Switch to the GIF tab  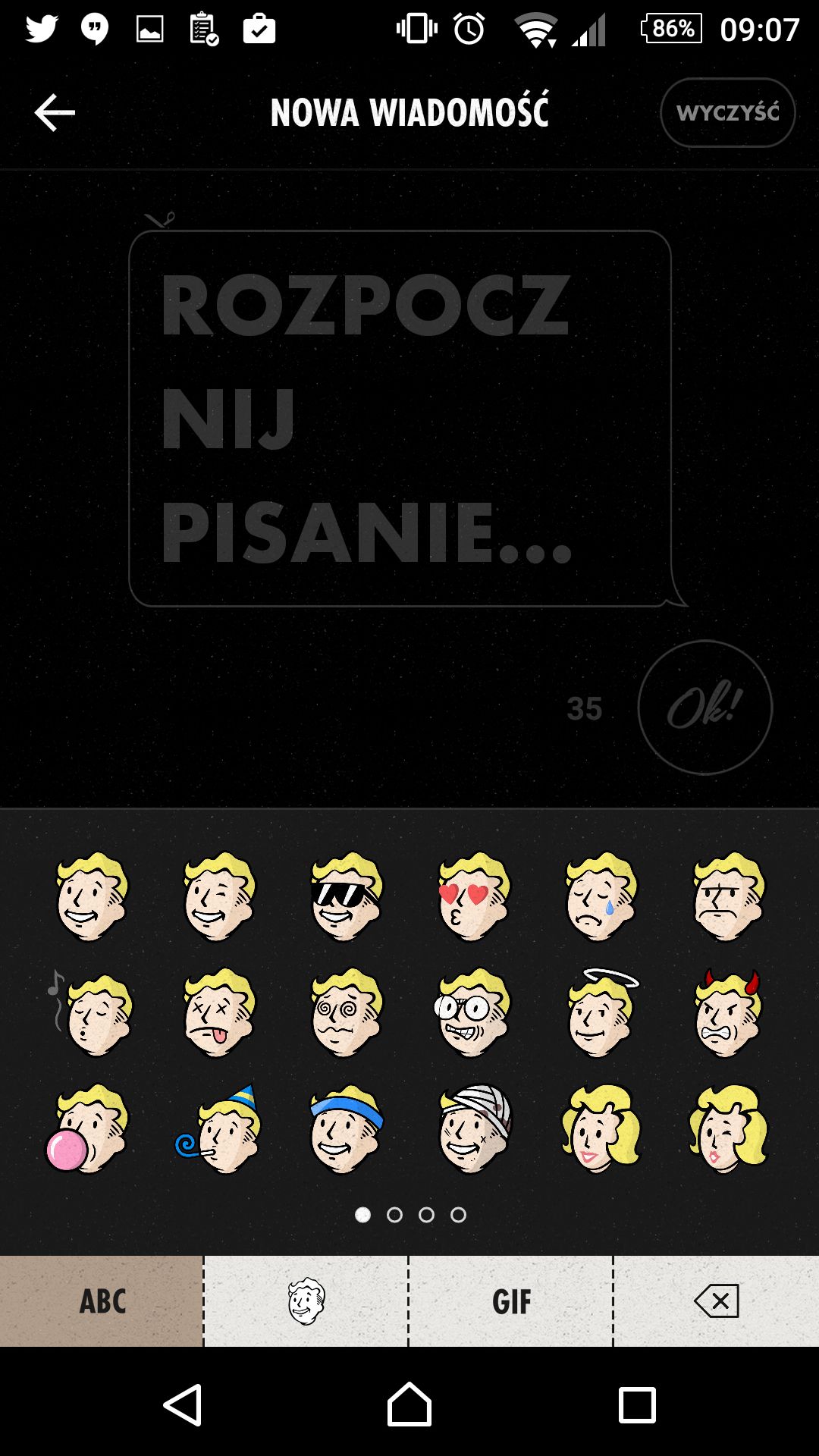pos(511,1301)
